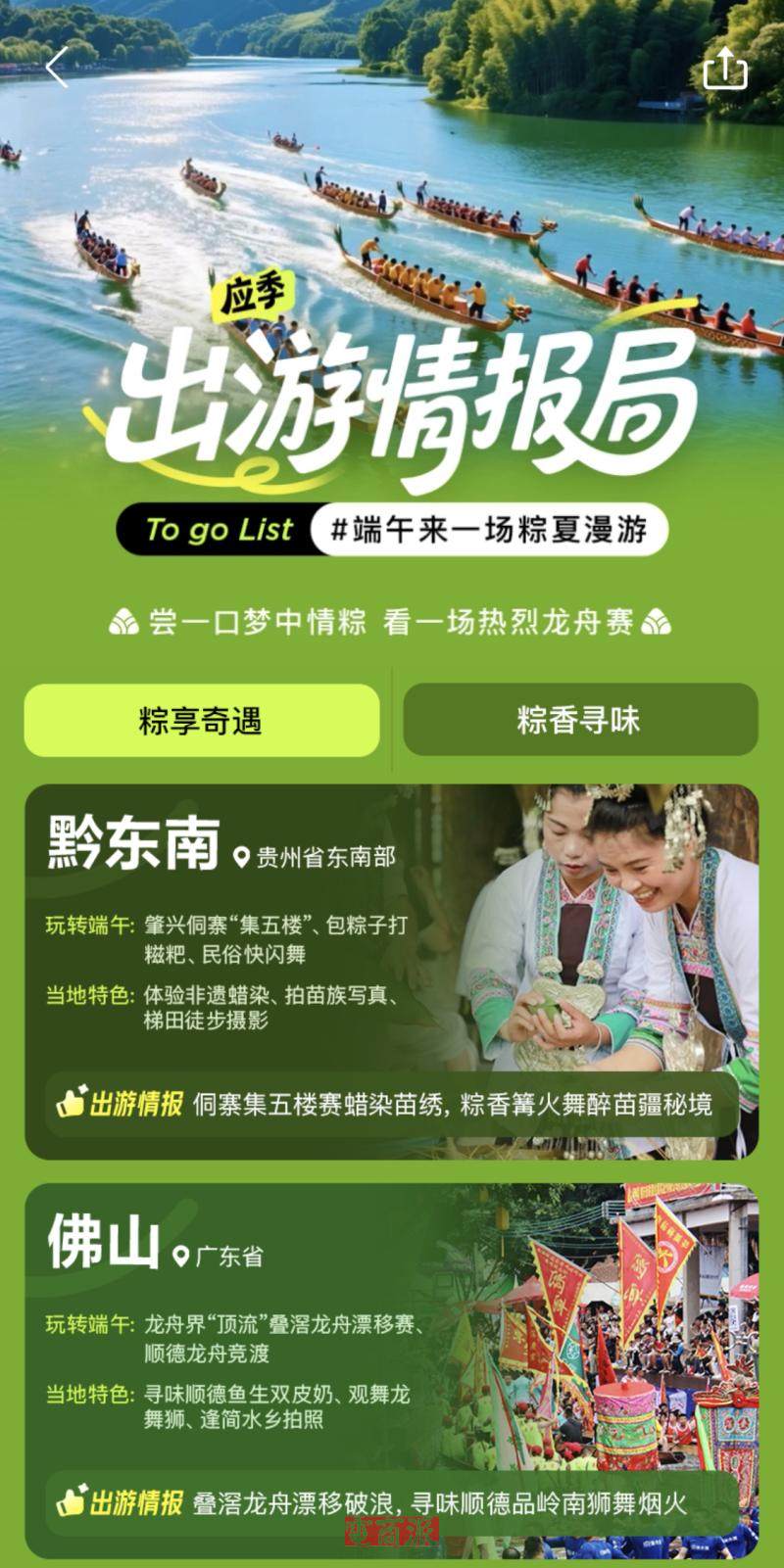
Task: Go back using the top-left arrow
Action: point(58,68)
